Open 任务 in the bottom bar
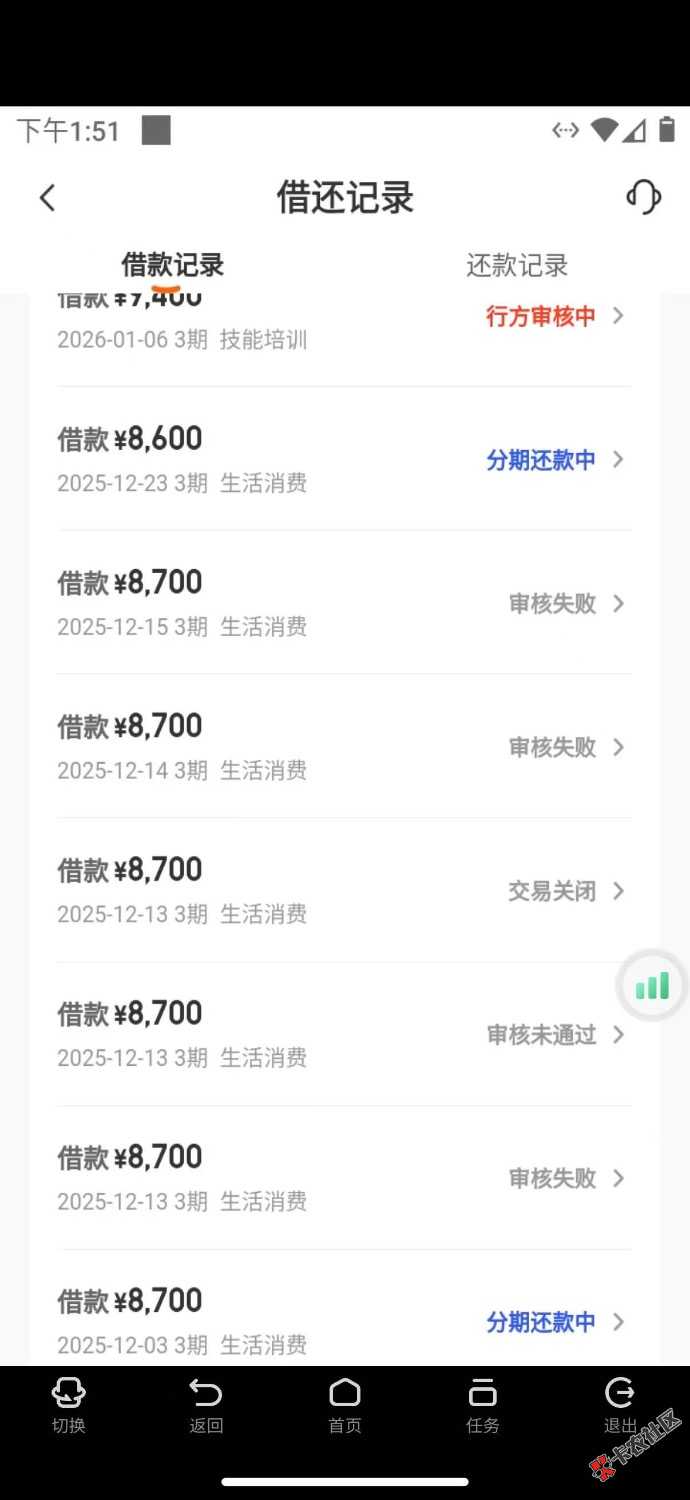This screenshot has width=690, height=1500. tap(482, 1404)
